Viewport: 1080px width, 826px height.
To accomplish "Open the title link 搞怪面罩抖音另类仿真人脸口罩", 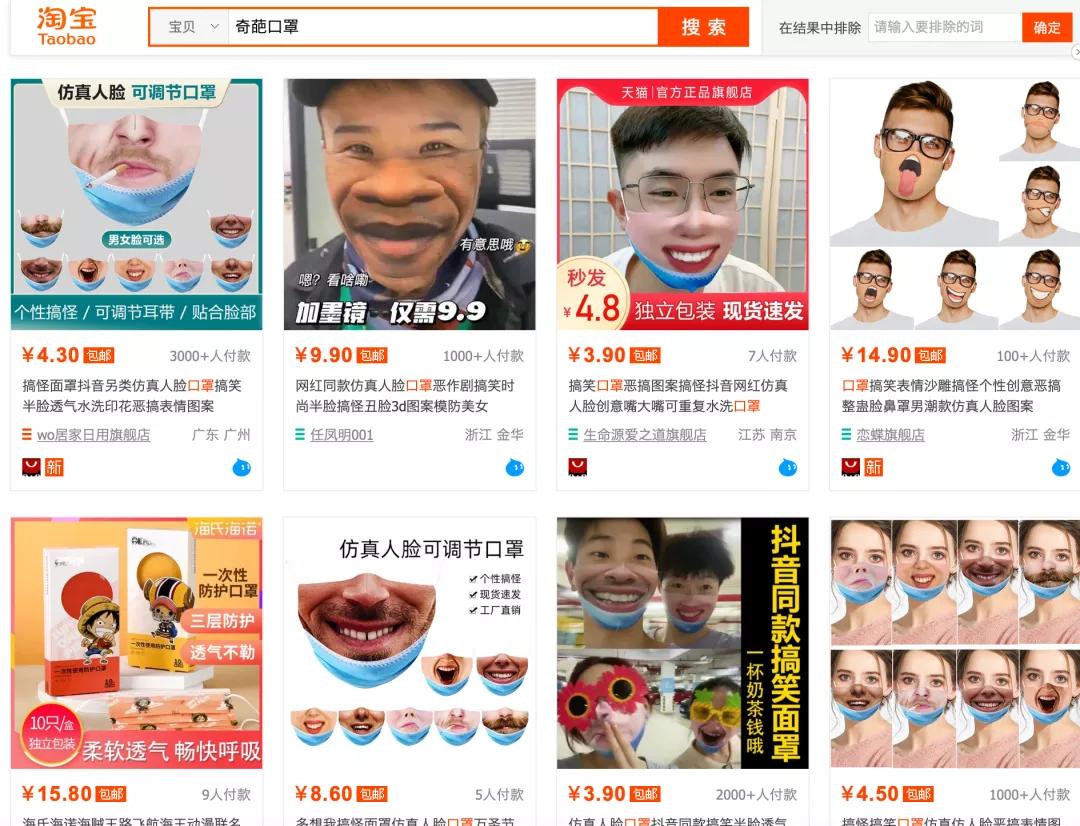I will pyautogui.click(x=132, y=385).
